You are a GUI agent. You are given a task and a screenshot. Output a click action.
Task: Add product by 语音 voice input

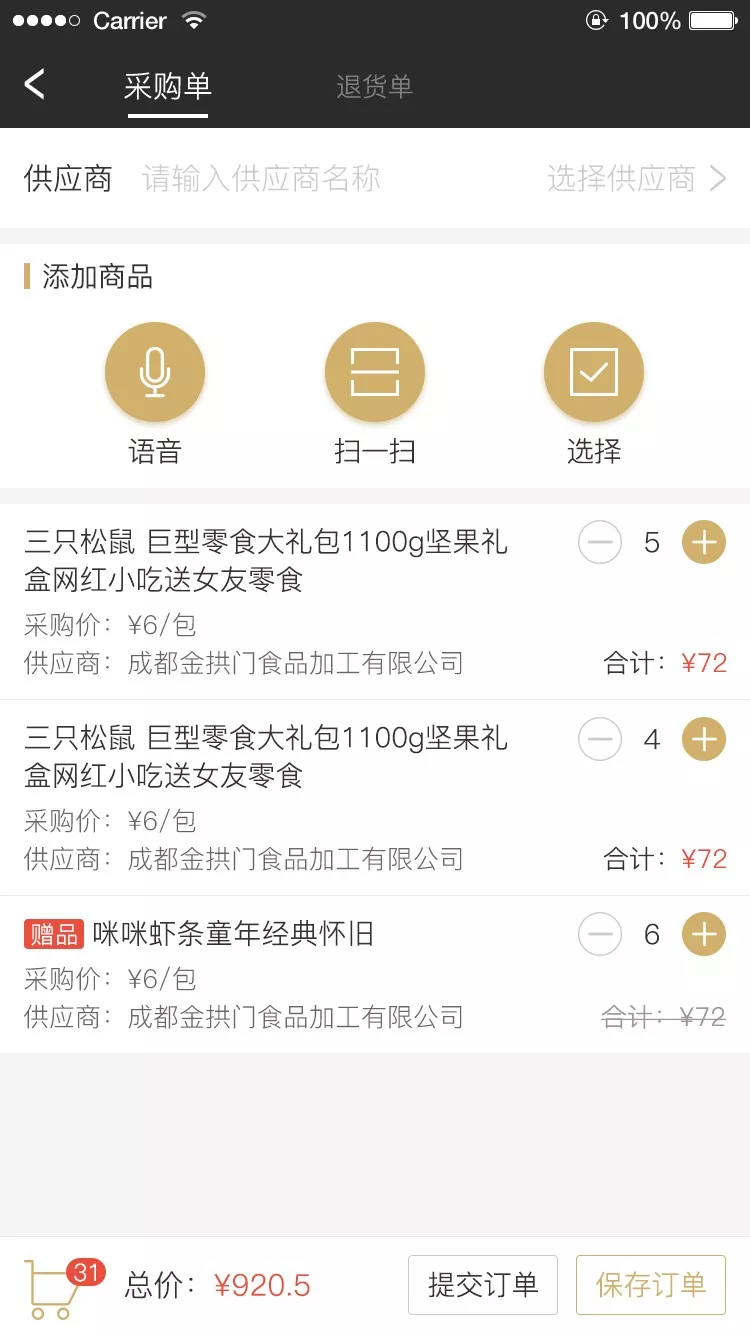[x=155, y=373]
